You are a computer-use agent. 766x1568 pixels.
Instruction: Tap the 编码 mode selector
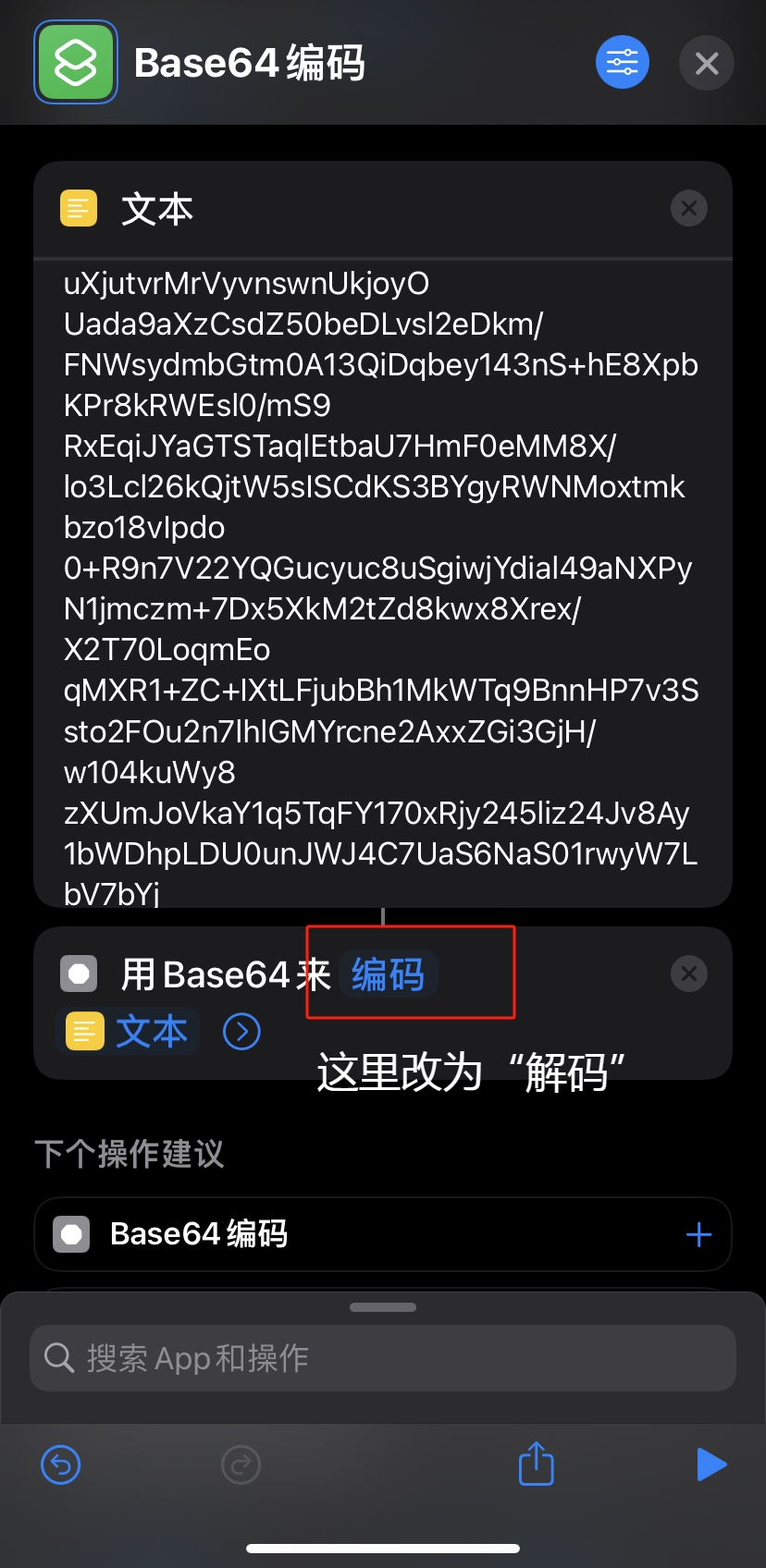pos(389,974)
